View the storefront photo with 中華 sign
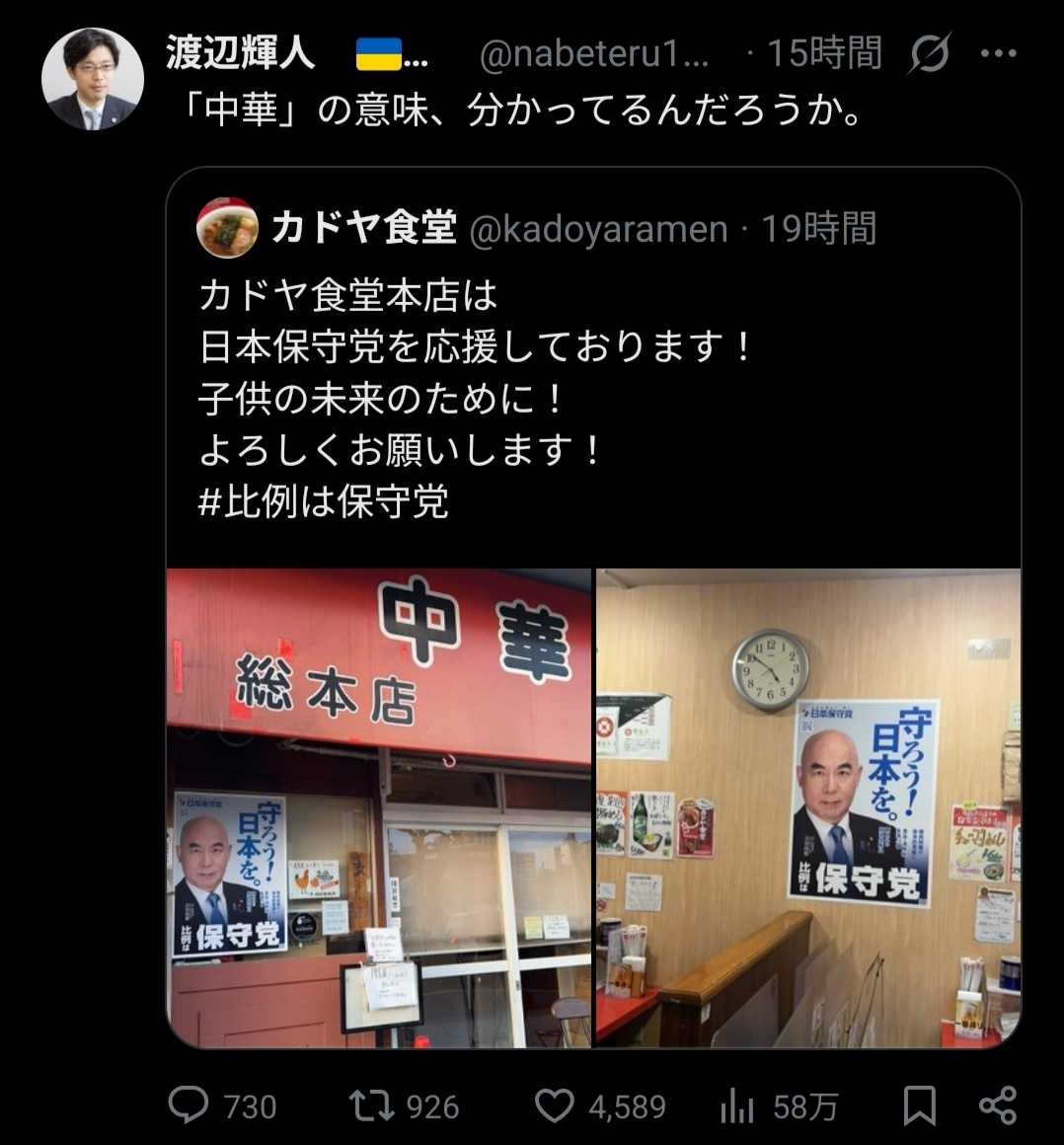This screenshot has height=1145, width=1064. coord(379,807)
